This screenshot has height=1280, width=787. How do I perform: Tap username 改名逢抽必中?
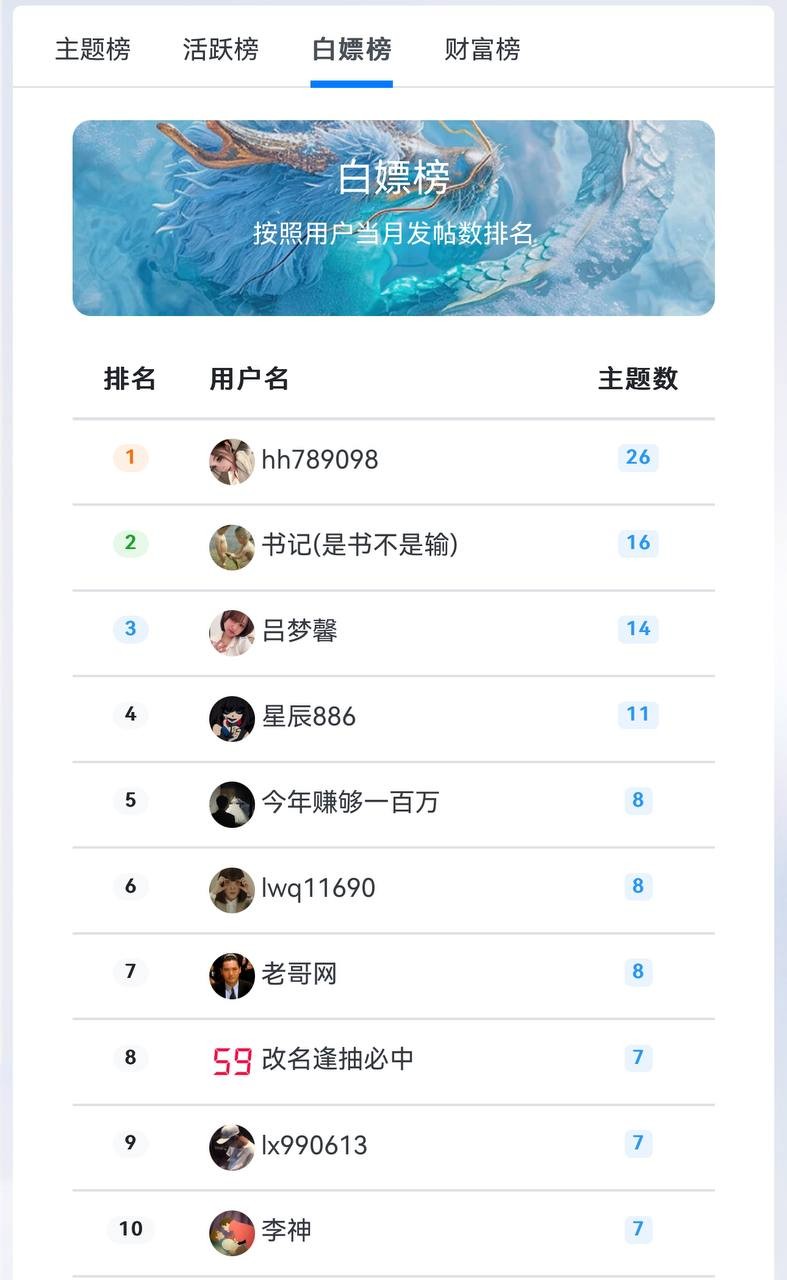click(338, 1059)
